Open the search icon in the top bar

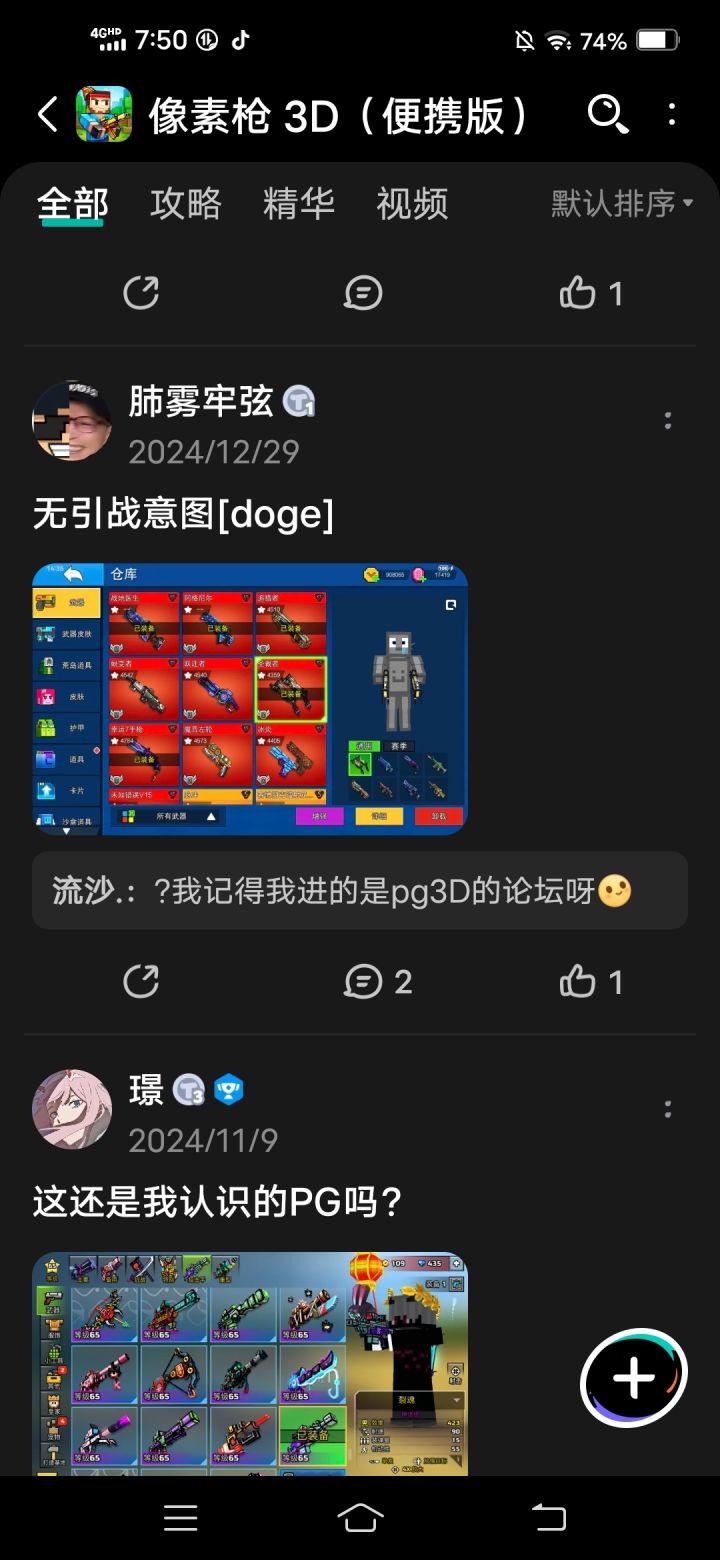tap(605, 115)
